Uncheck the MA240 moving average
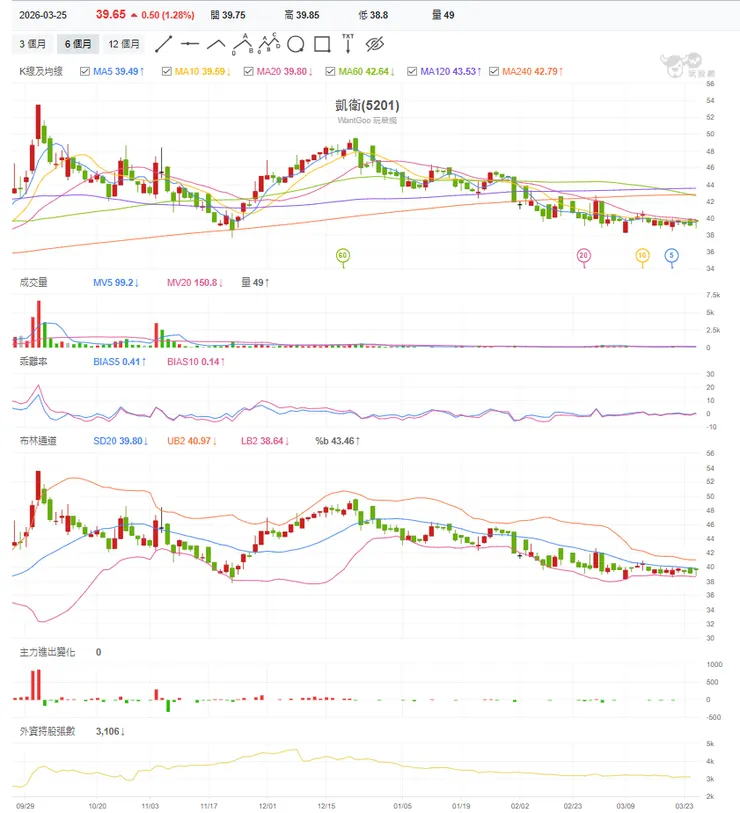 pos(494,71)
